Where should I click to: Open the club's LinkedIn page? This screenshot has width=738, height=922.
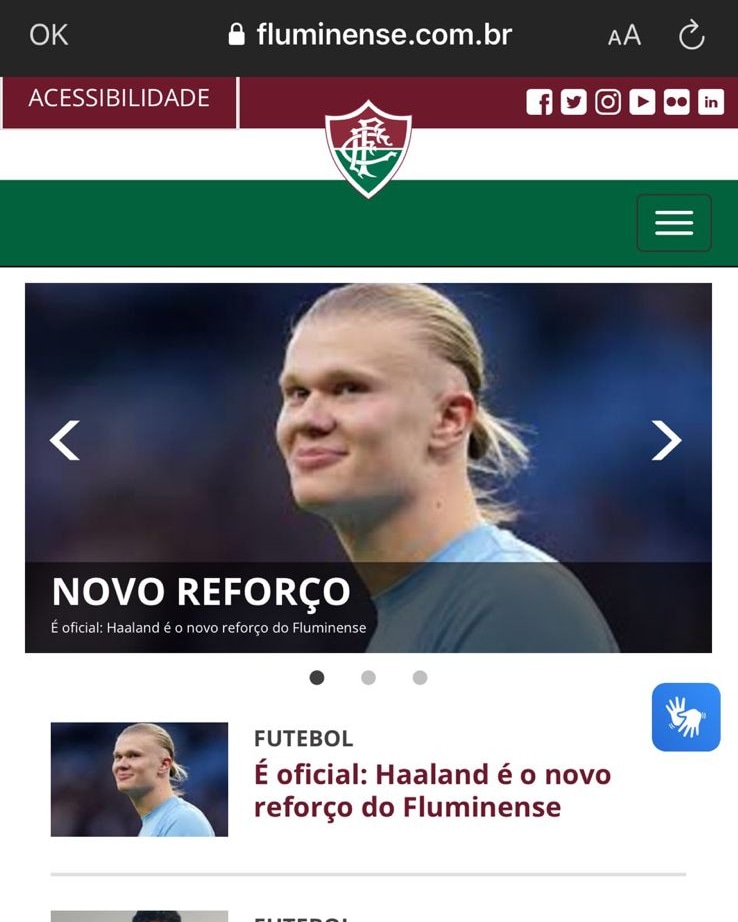coord(711,102)
